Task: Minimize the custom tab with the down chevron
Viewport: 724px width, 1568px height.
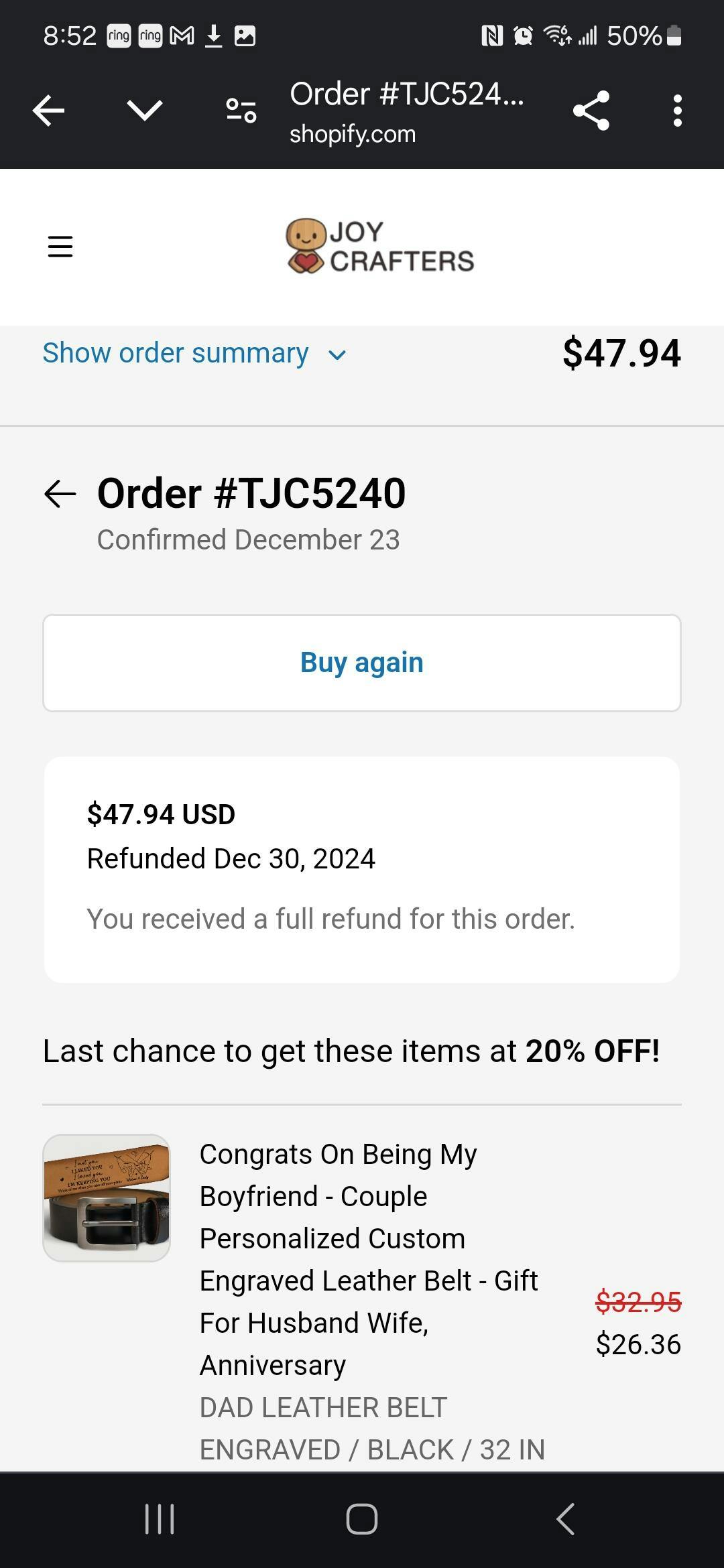Action: tap(145, 111)
